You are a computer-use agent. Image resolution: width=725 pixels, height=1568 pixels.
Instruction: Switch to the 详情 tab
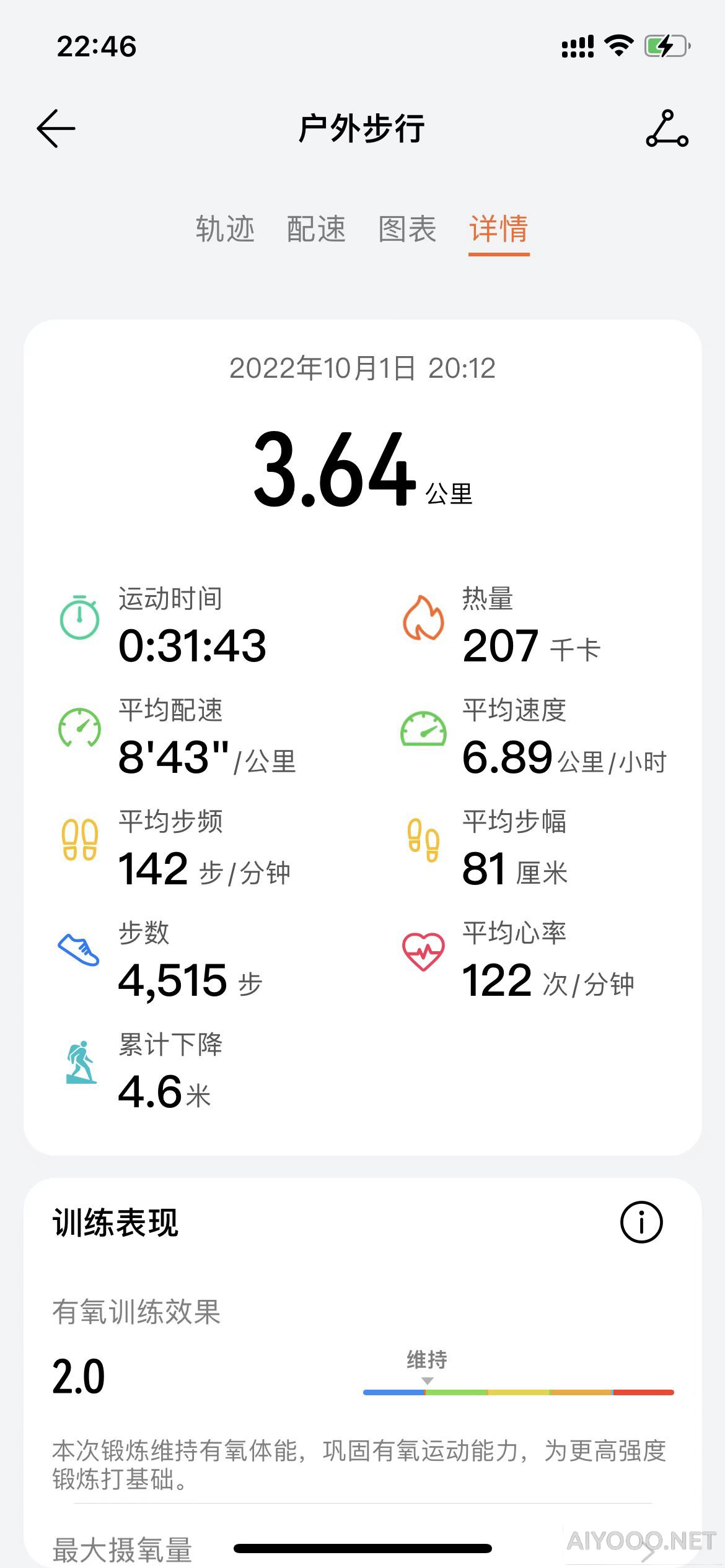pyautogui.click(x=498, y=229)
